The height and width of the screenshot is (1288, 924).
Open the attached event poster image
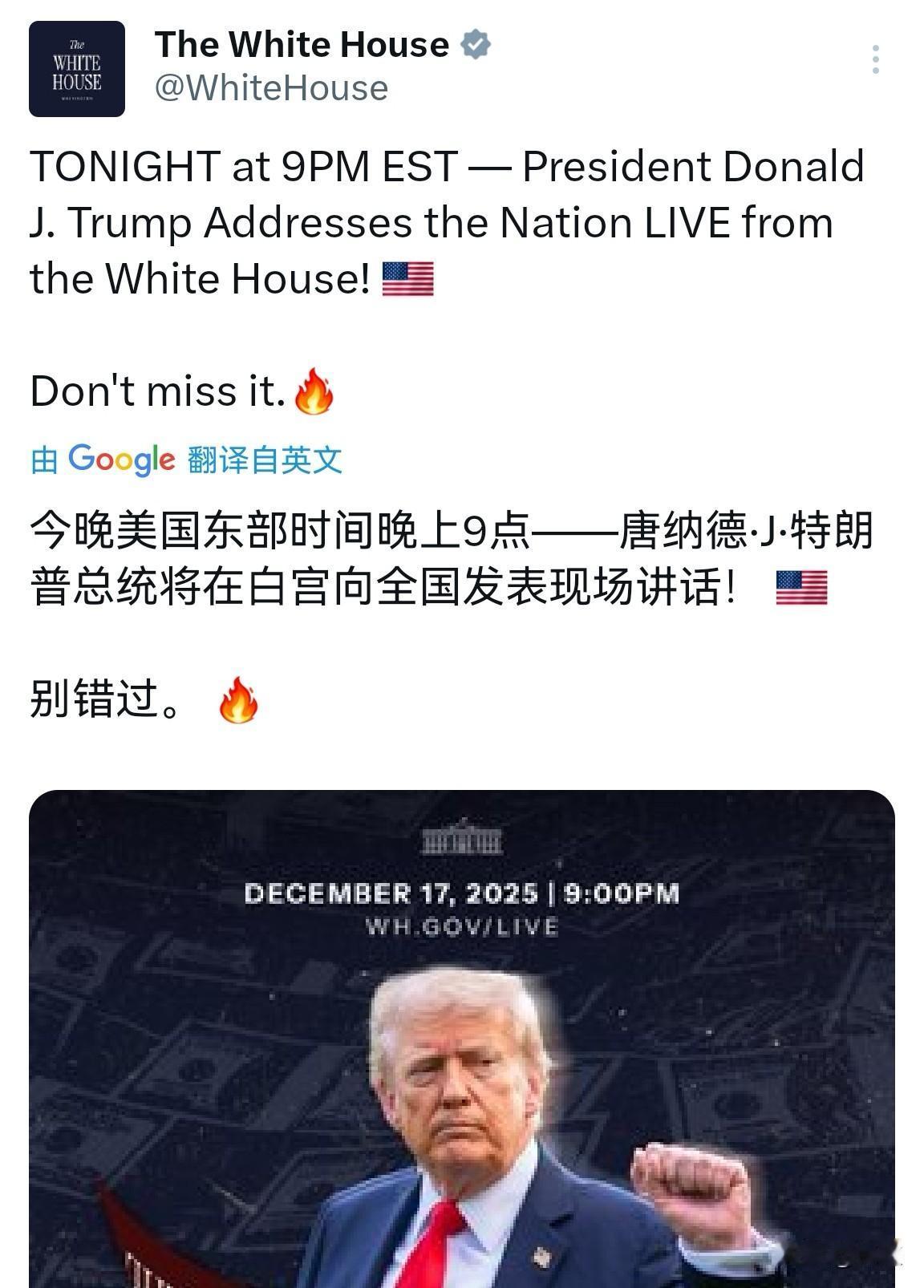tap(461, 1043)
